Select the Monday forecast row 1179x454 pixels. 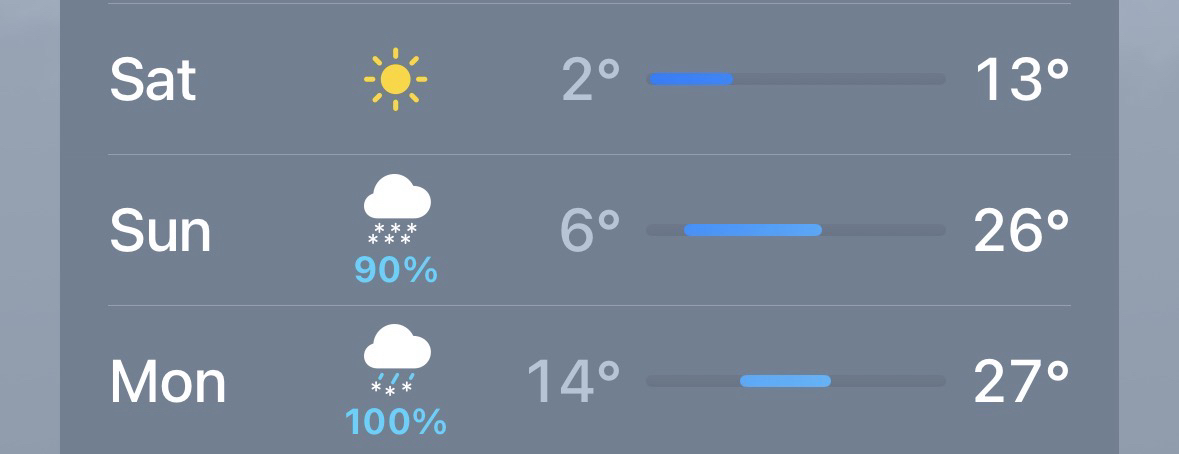point(589,381)
